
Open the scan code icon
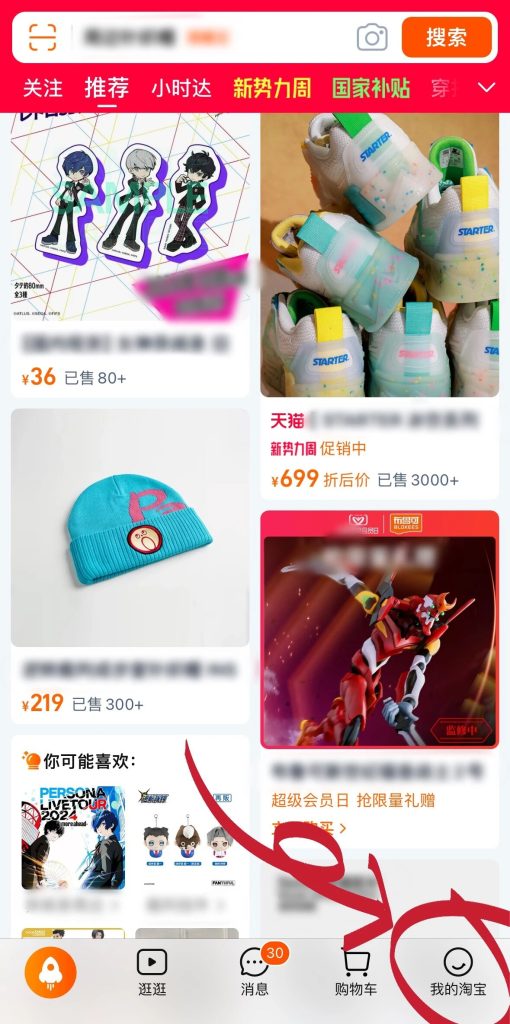point(42,37)
